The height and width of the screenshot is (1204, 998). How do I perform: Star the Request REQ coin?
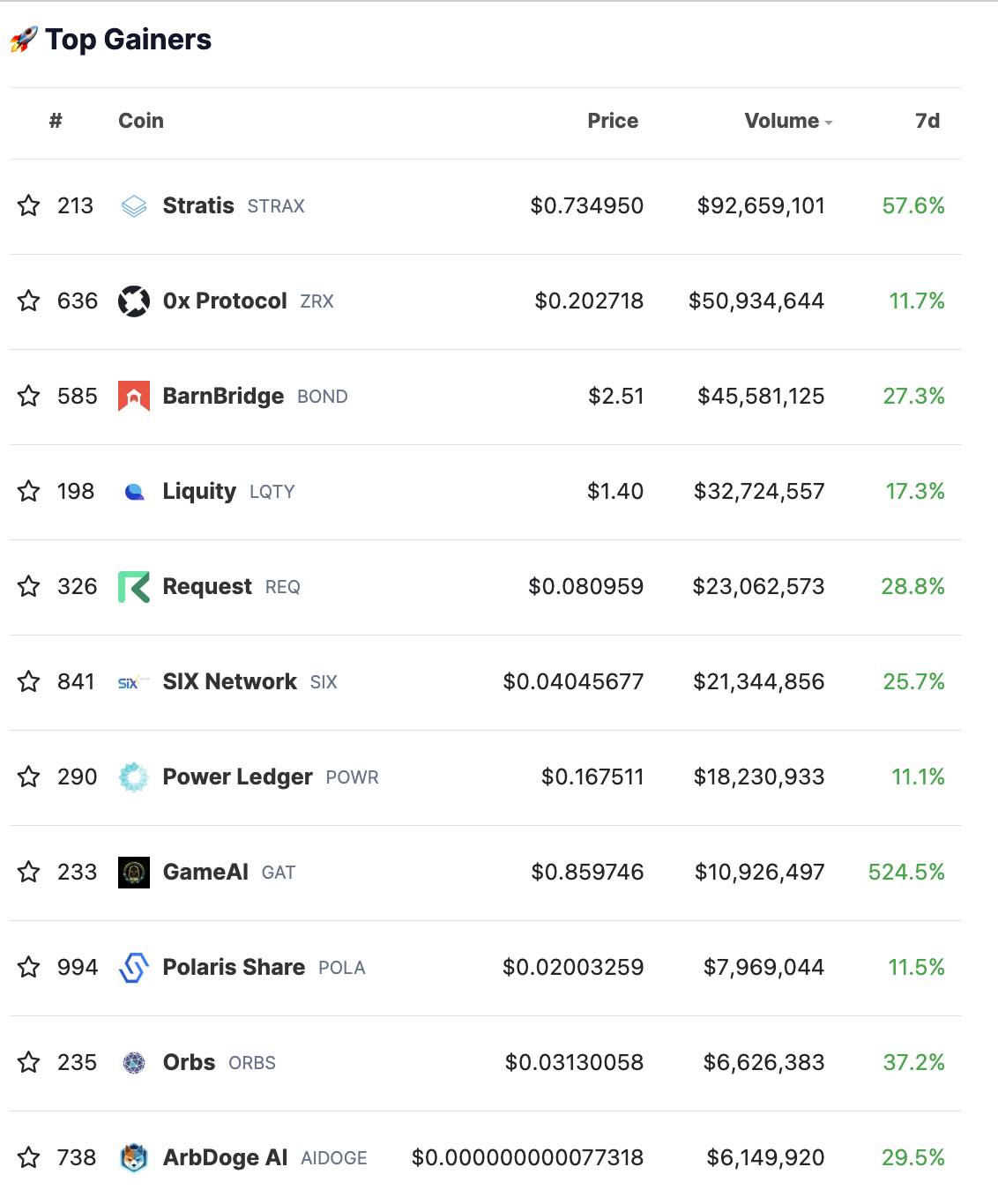(x=29, y=586)
